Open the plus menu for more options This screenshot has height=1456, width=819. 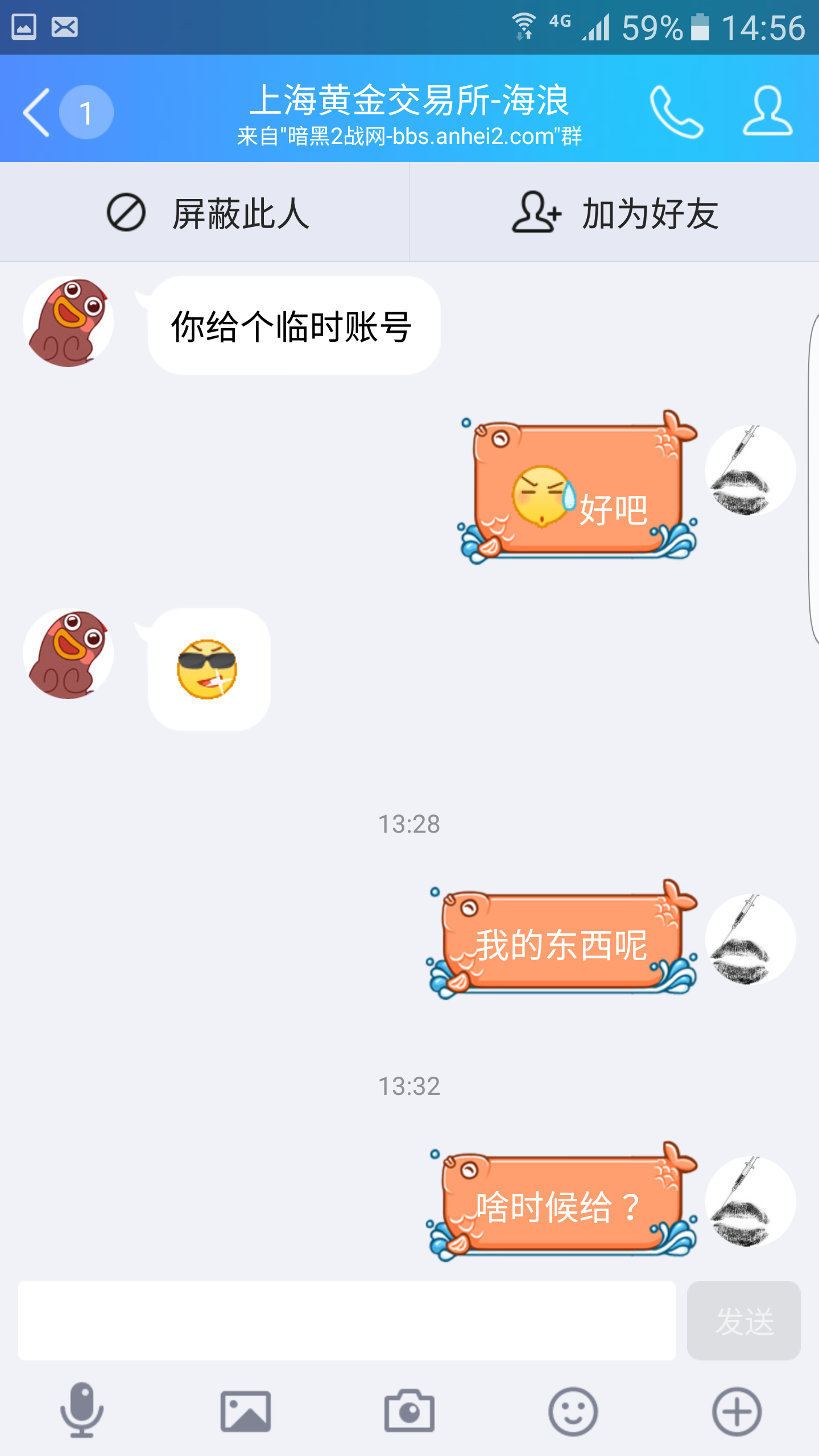click(737, 1410)
